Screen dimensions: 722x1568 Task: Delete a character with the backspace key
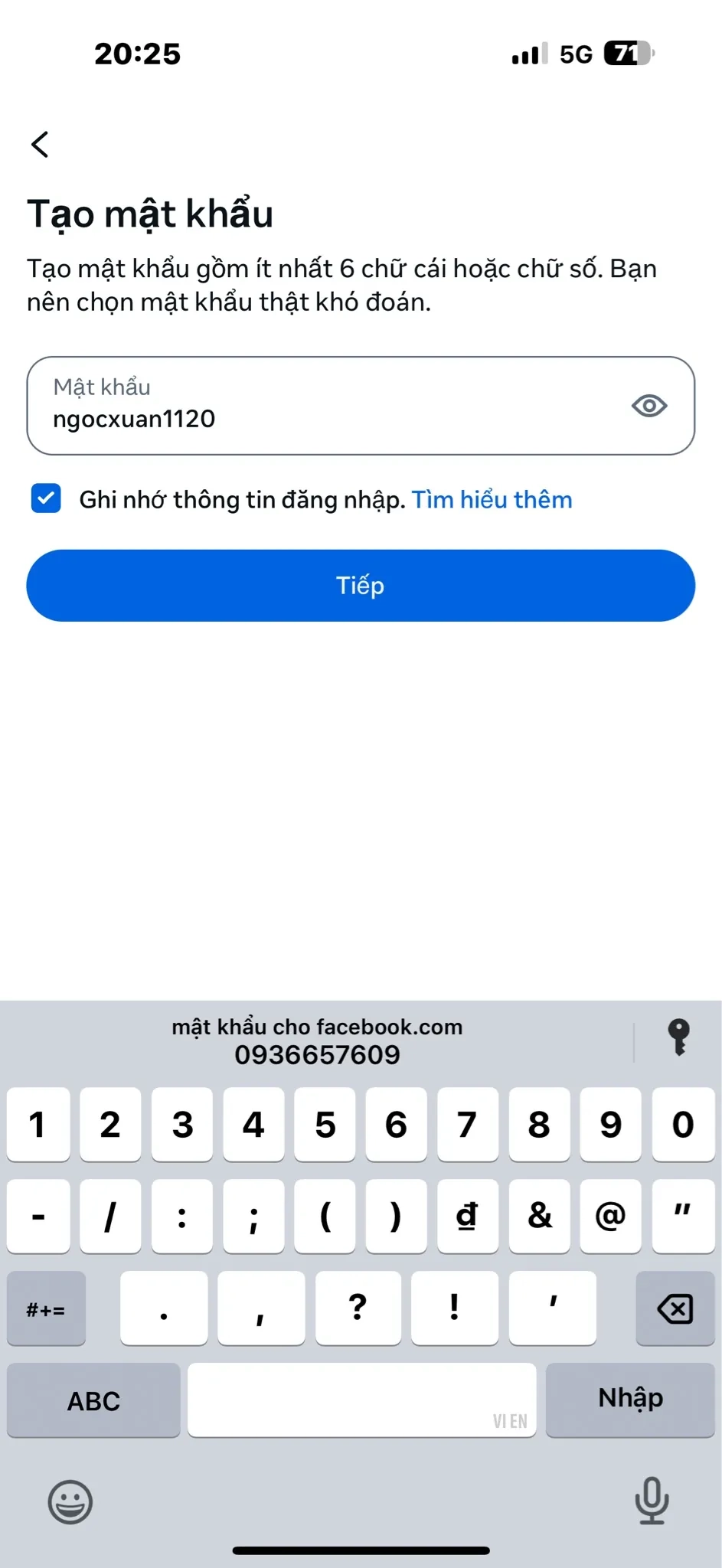675,1308
